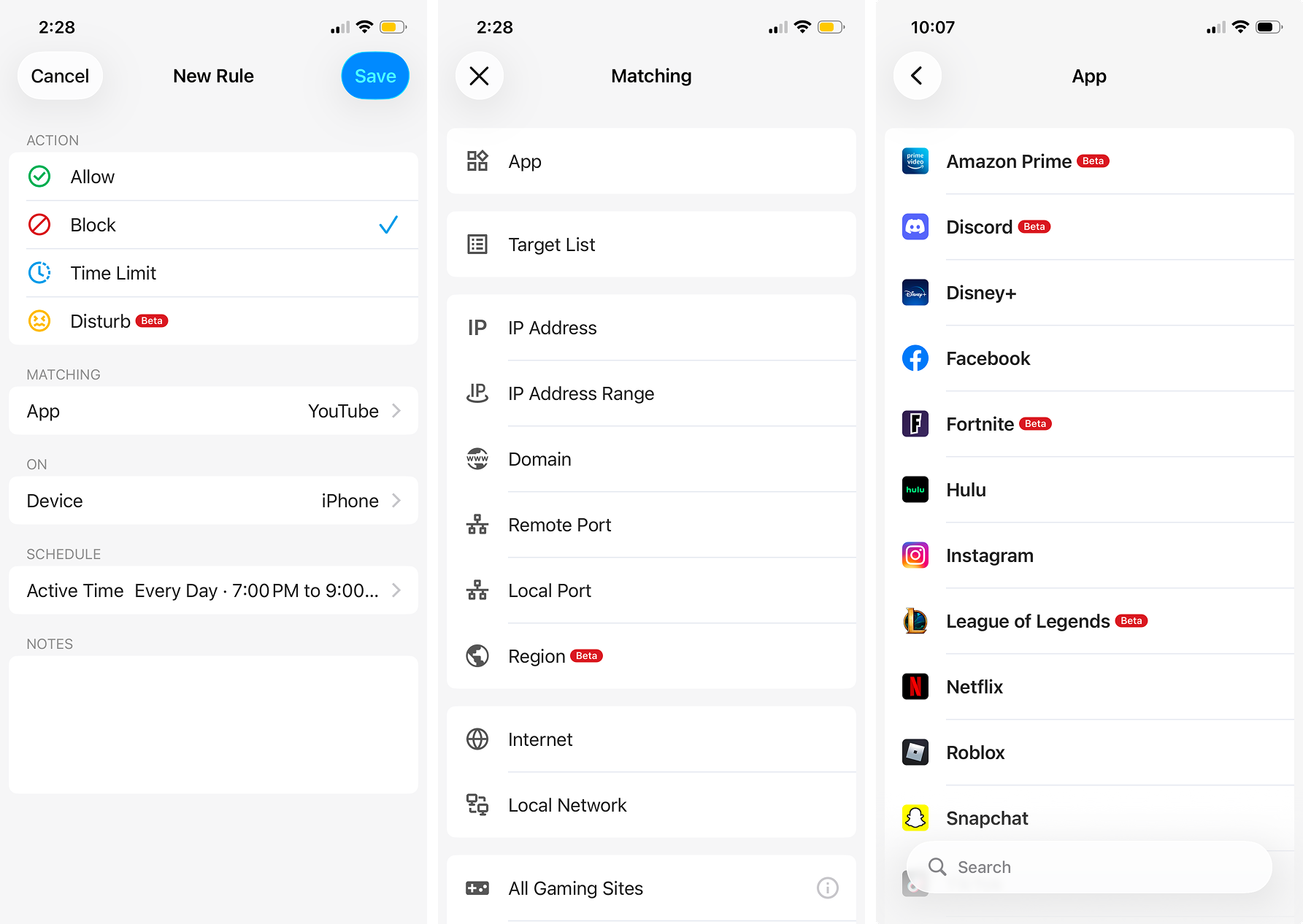Pick Roblox from the app list

[1088, 752]
